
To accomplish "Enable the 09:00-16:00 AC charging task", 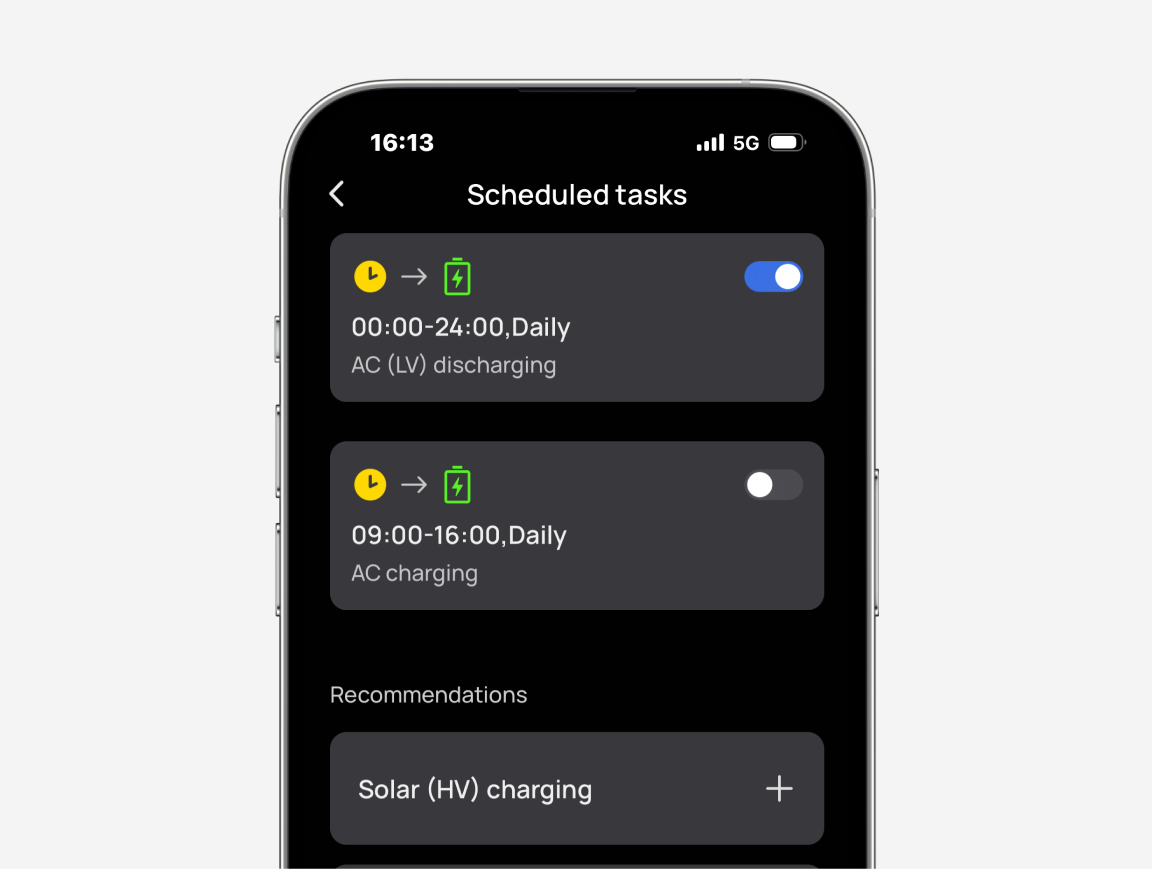I will pyautogui.click(x=773, y=485).
